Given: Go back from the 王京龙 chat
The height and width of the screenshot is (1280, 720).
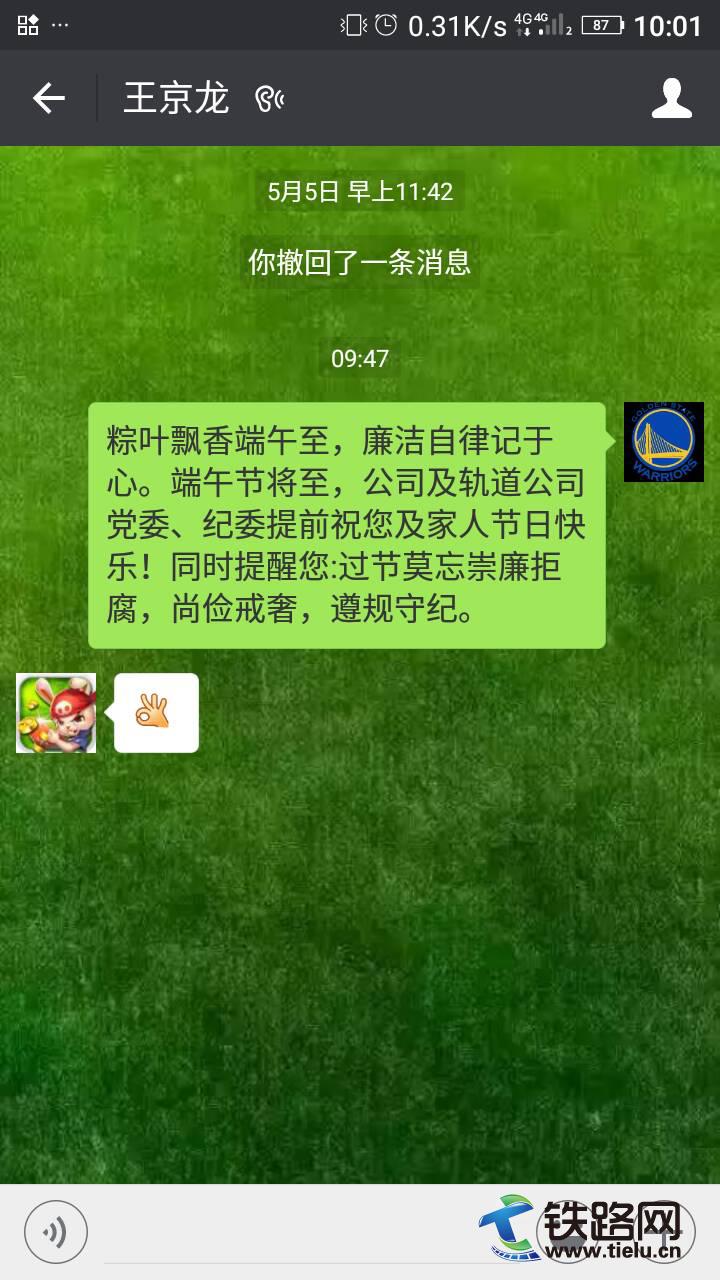Looking at the screenshot, I should (48, 98).
